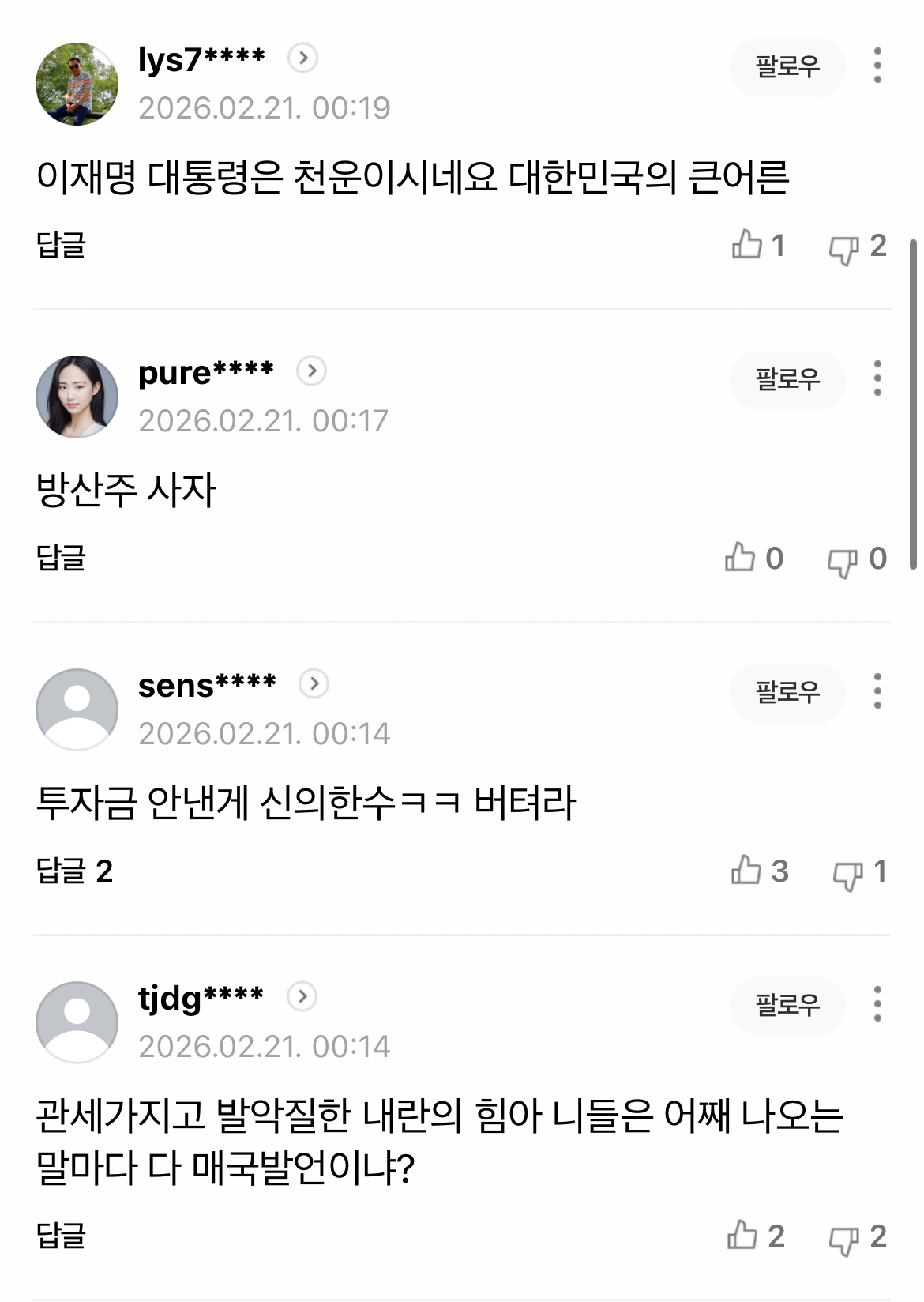Like the comment by lys7****
The image size is (924, 1302).
coord(747,245)
